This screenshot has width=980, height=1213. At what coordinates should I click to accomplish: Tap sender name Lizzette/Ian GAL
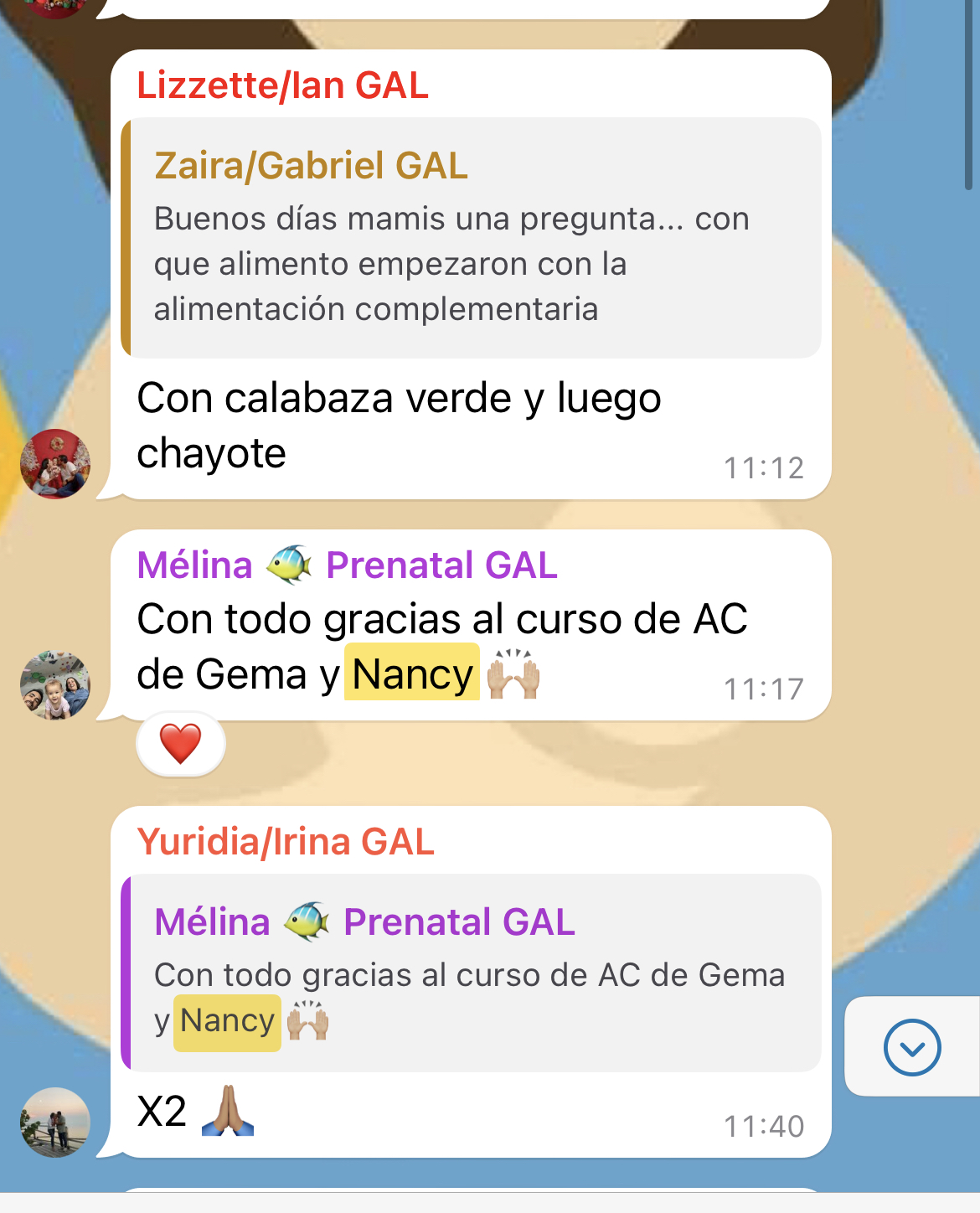283,85
